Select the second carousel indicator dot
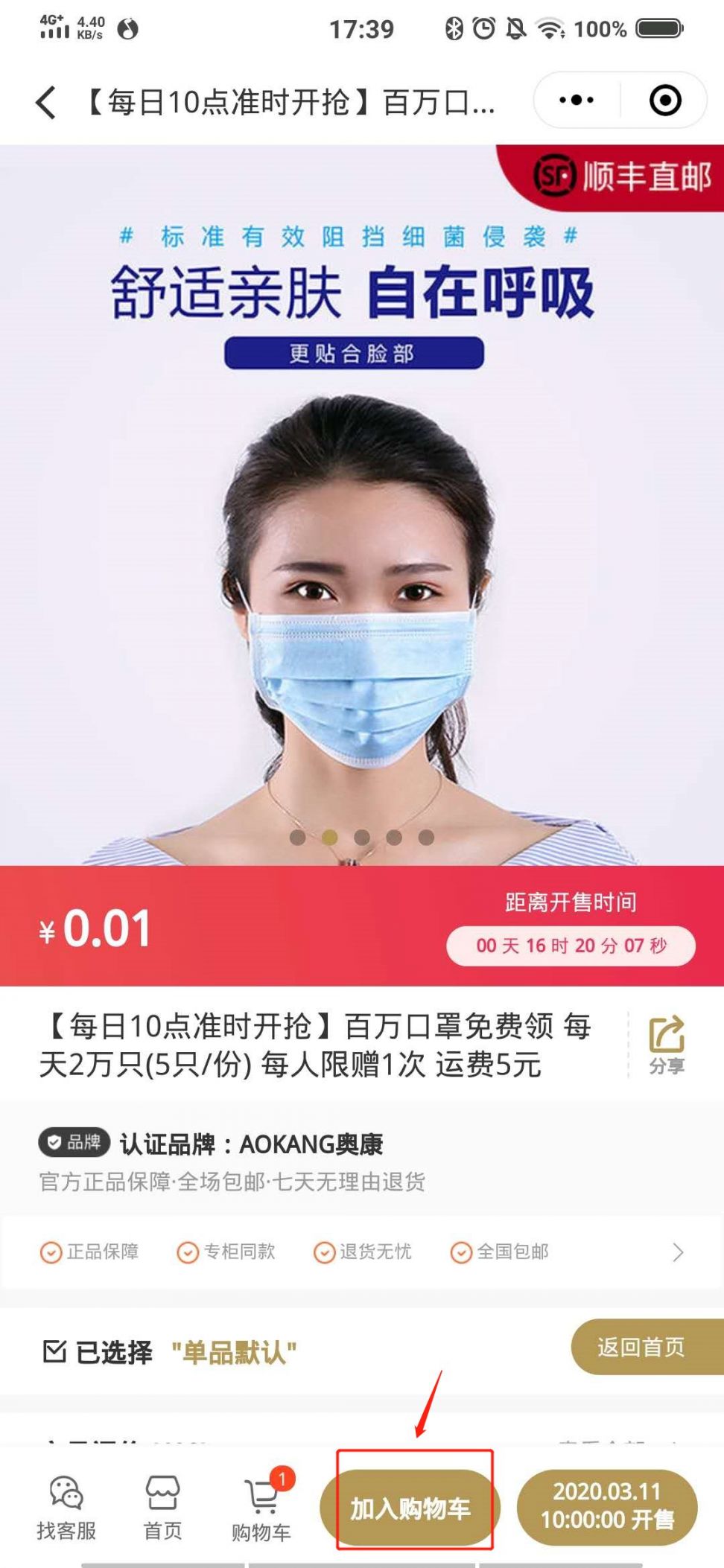 pos(331,838)
